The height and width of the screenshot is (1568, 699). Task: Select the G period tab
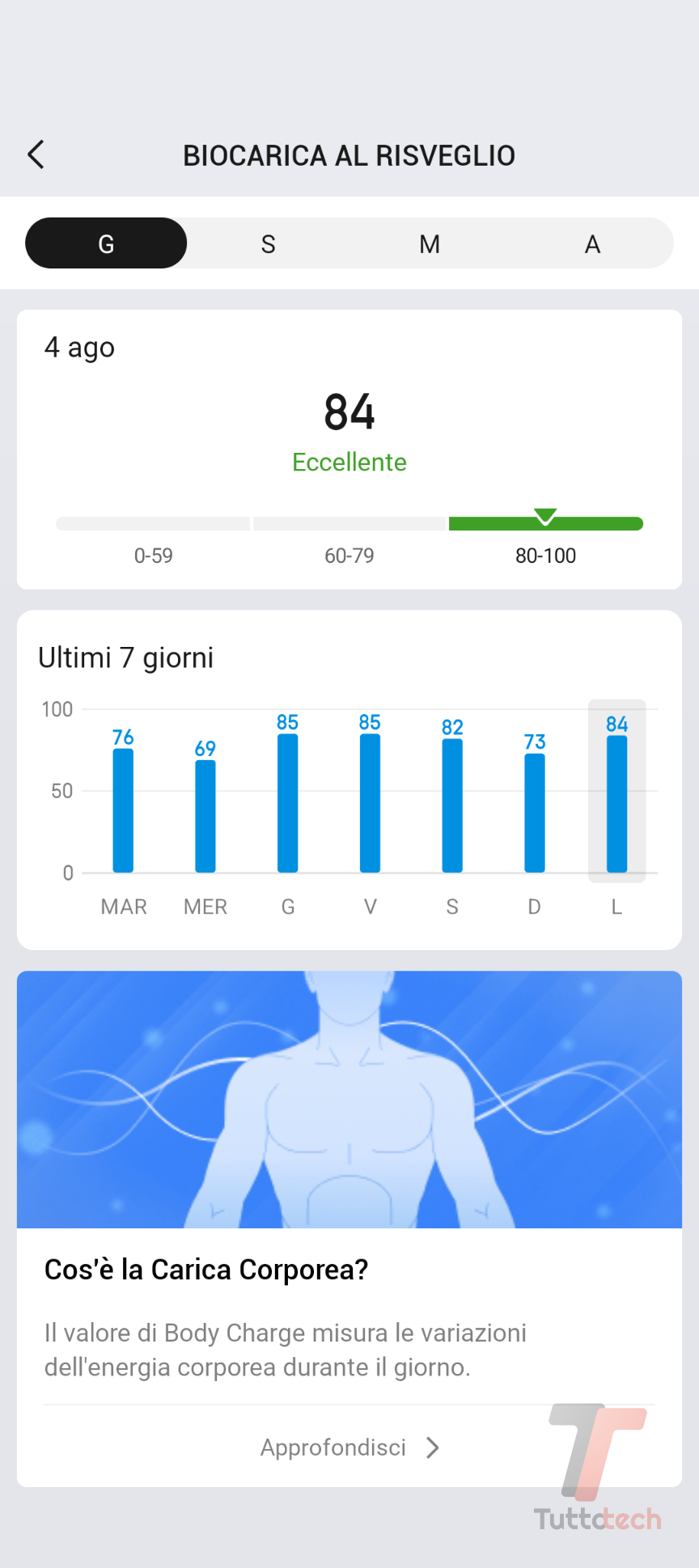tap(106, 243)
